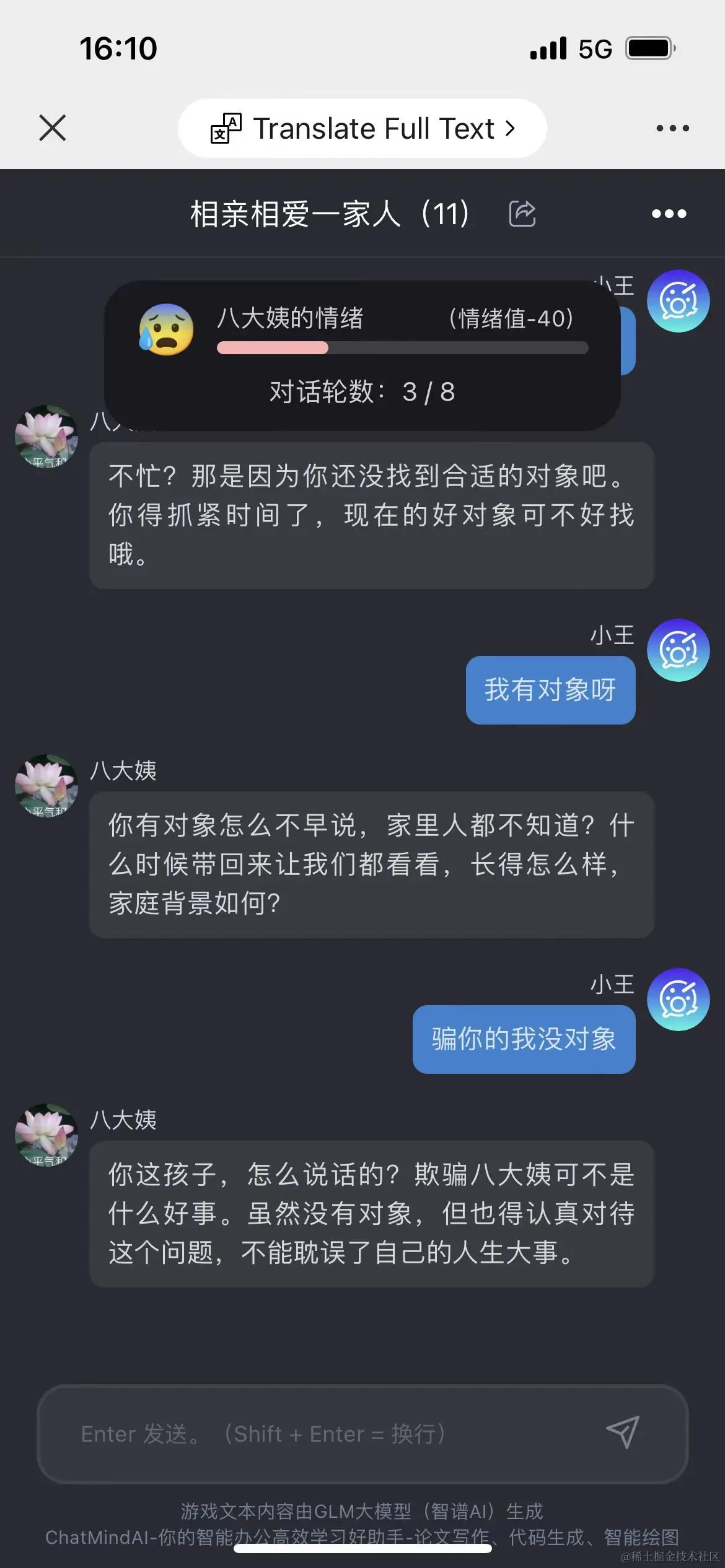Open the browser's three-dot menu
This screenshot has height=1568, width=725.
pos(672,128)
